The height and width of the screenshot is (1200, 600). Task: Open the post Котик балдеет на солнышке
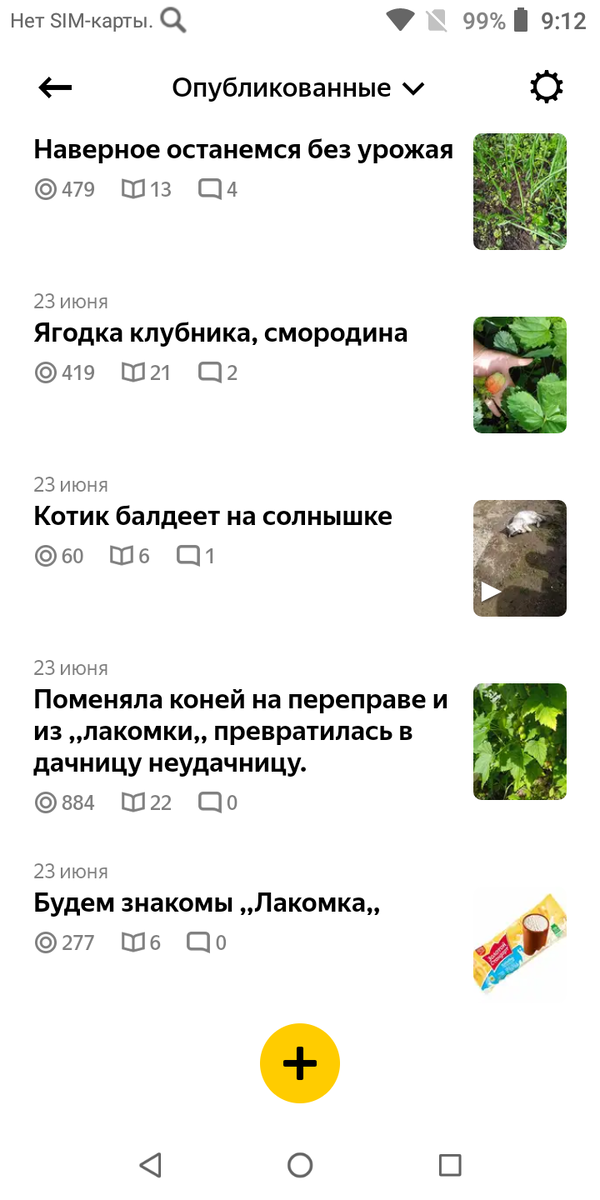click(x=213, y=516)
